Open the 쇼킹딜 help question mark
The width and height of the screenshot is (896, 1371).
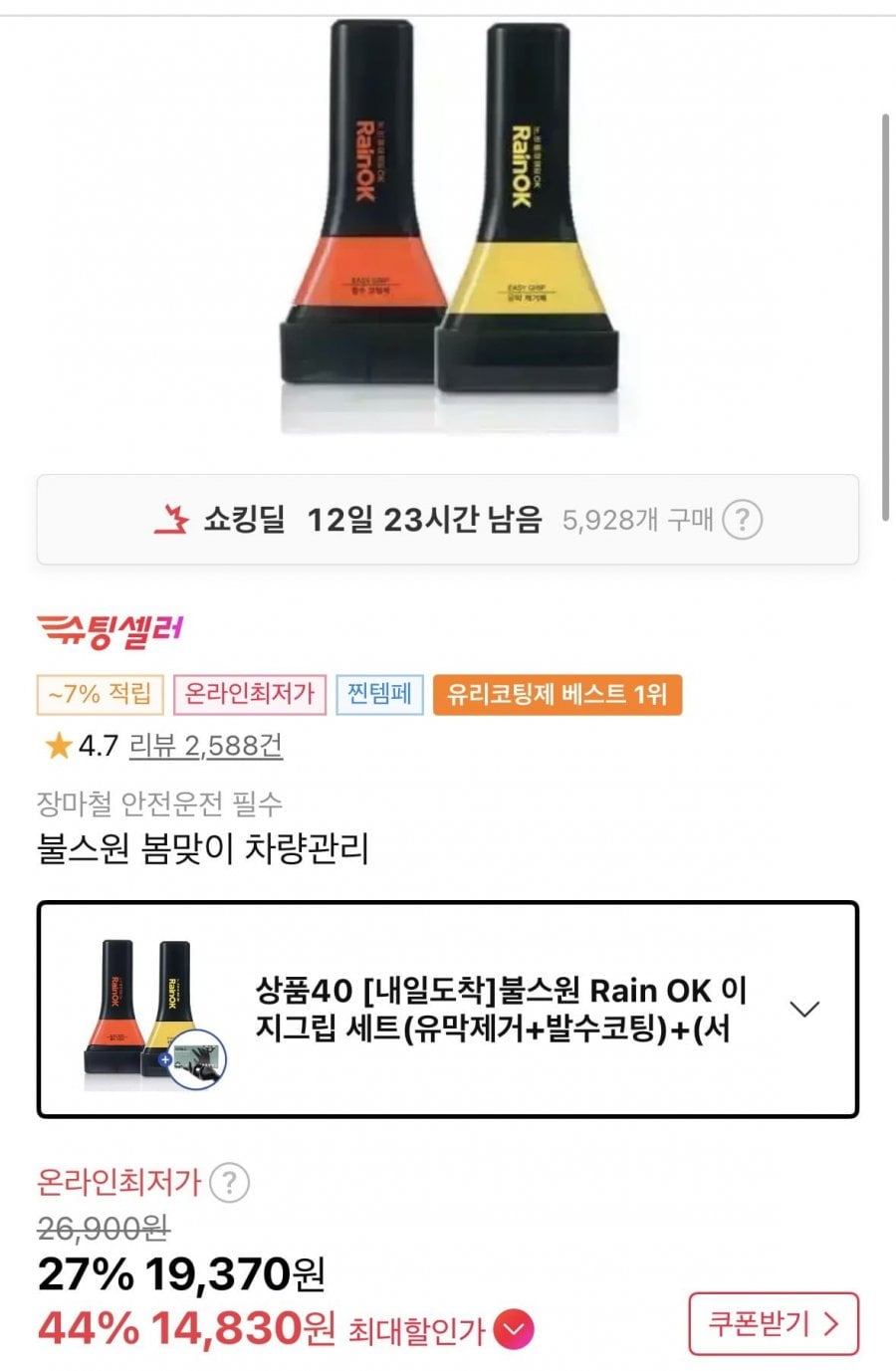[x=742, y=520]
